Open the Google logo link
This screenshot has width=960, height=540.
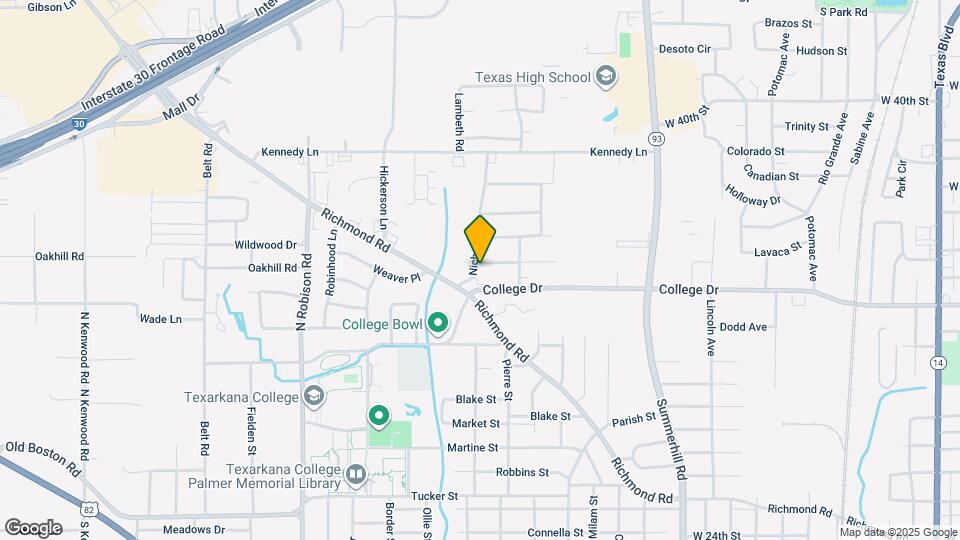[x=34, y=528]
